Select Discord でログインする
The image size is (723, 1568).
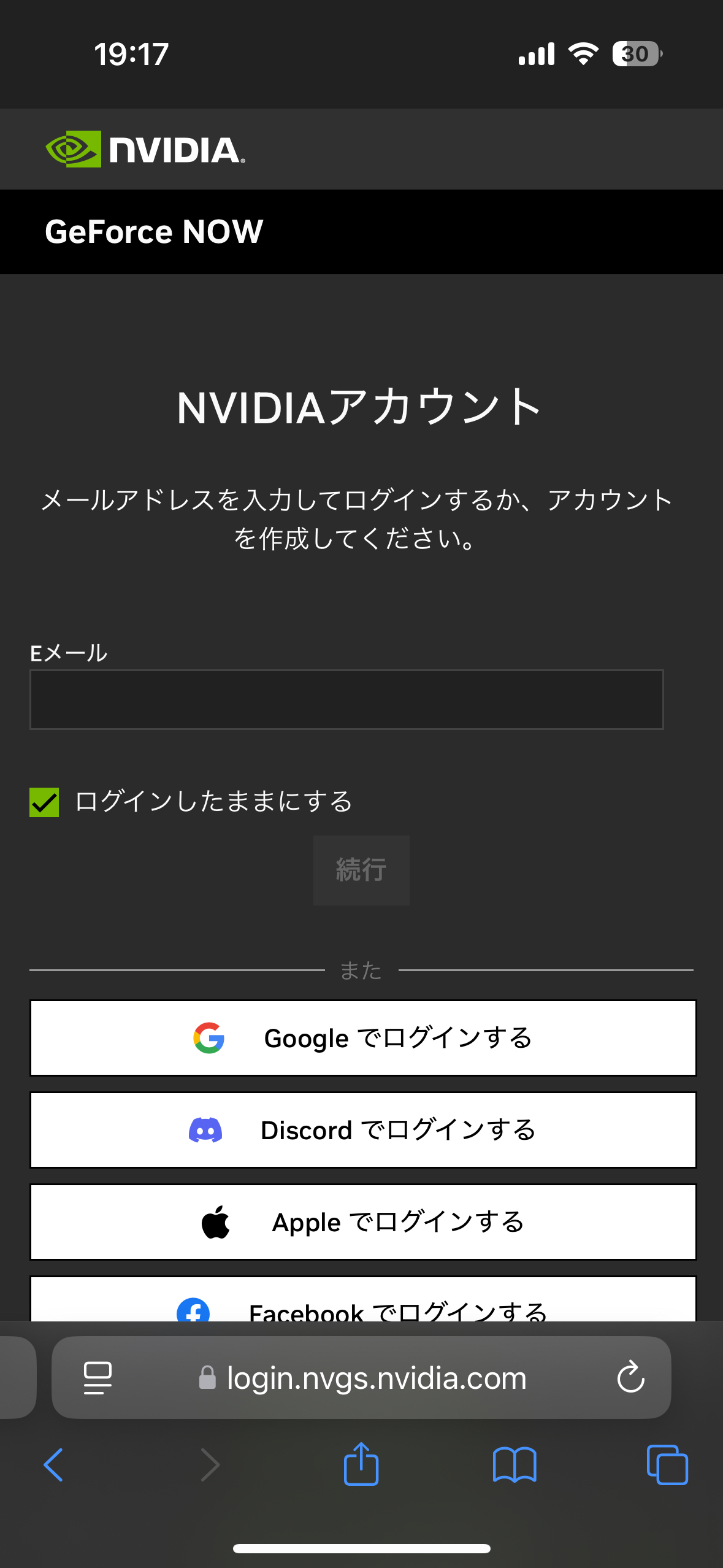(x=361, y=1129)
